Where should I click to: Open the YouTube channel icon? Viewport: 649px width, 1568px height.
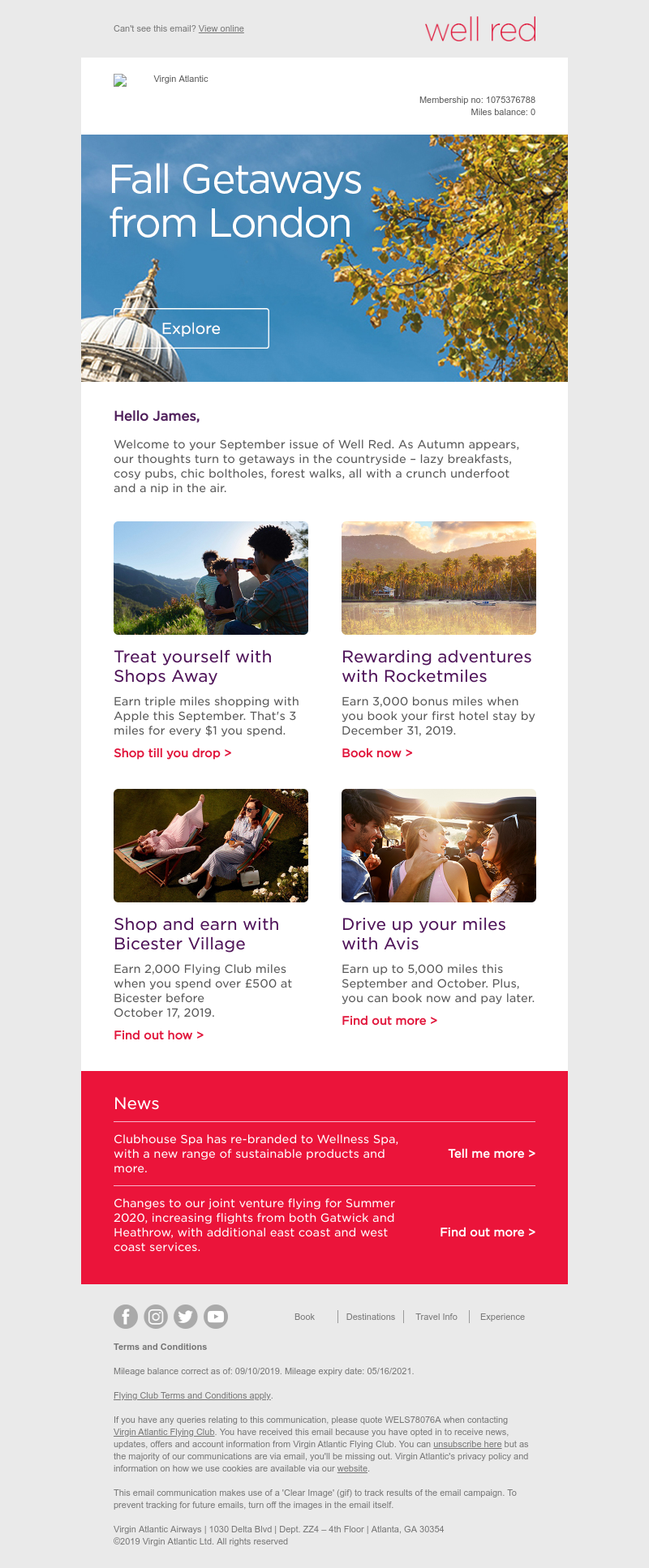click(x=216, y=1317)
